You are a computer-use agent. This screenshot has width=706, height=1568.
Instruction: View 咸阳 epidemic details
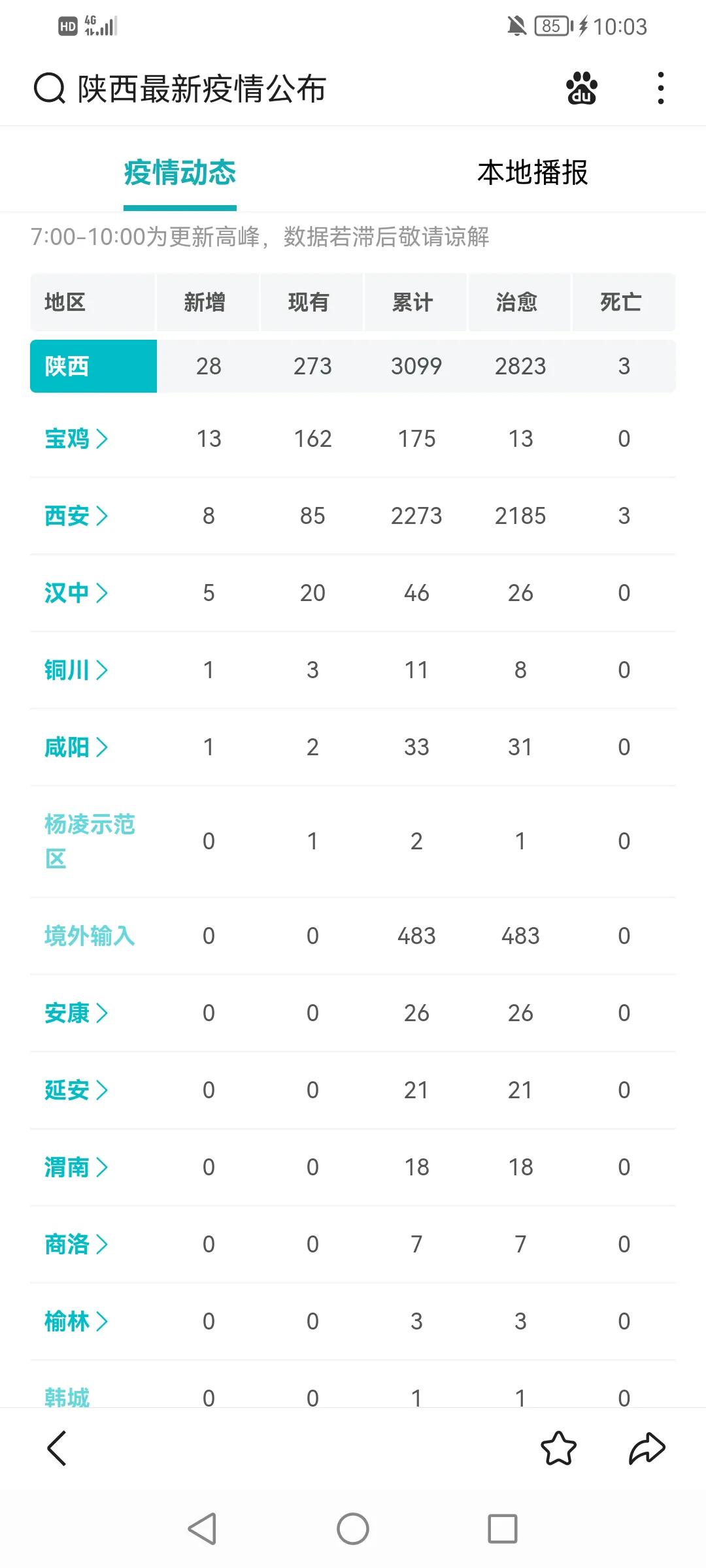click(x=76, y=747)
